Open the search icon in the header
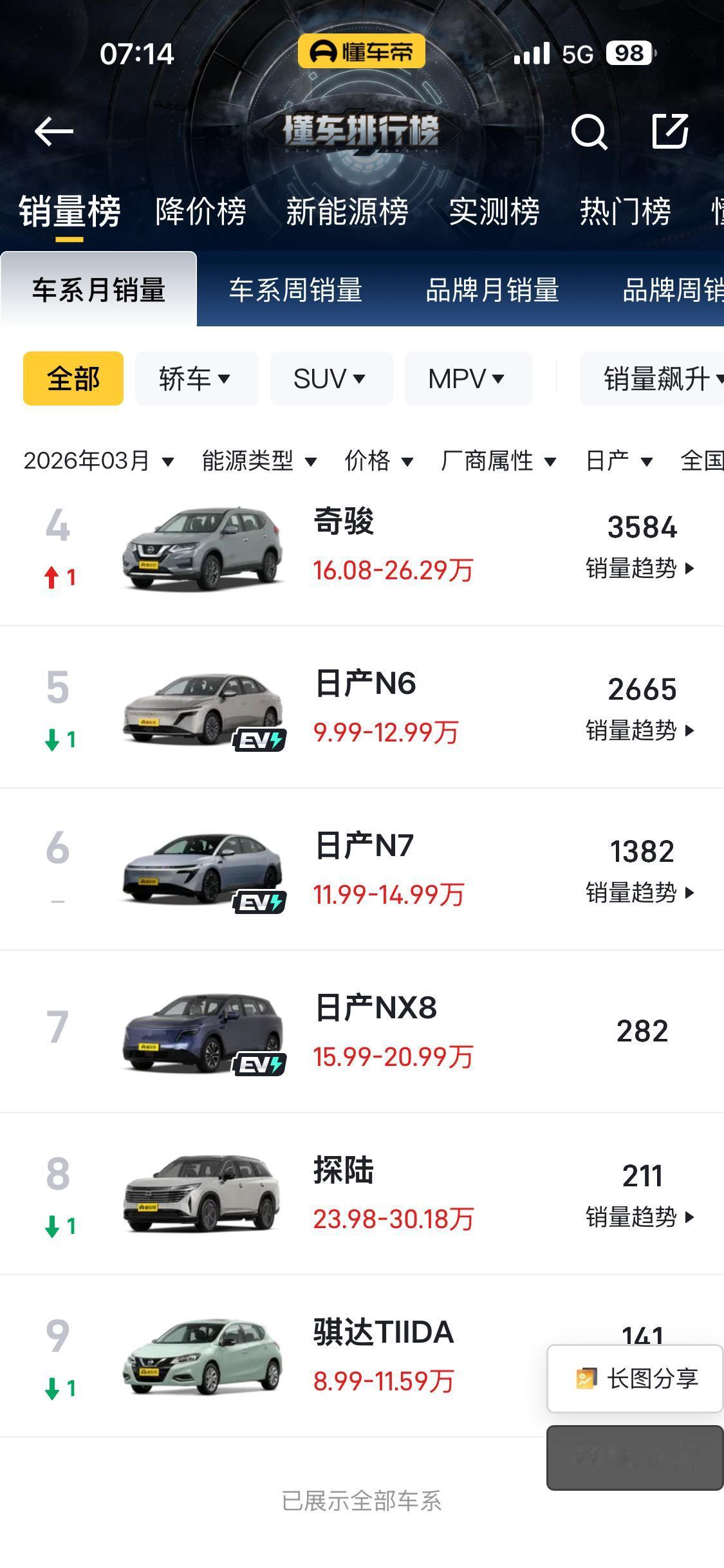 [589, 133]
